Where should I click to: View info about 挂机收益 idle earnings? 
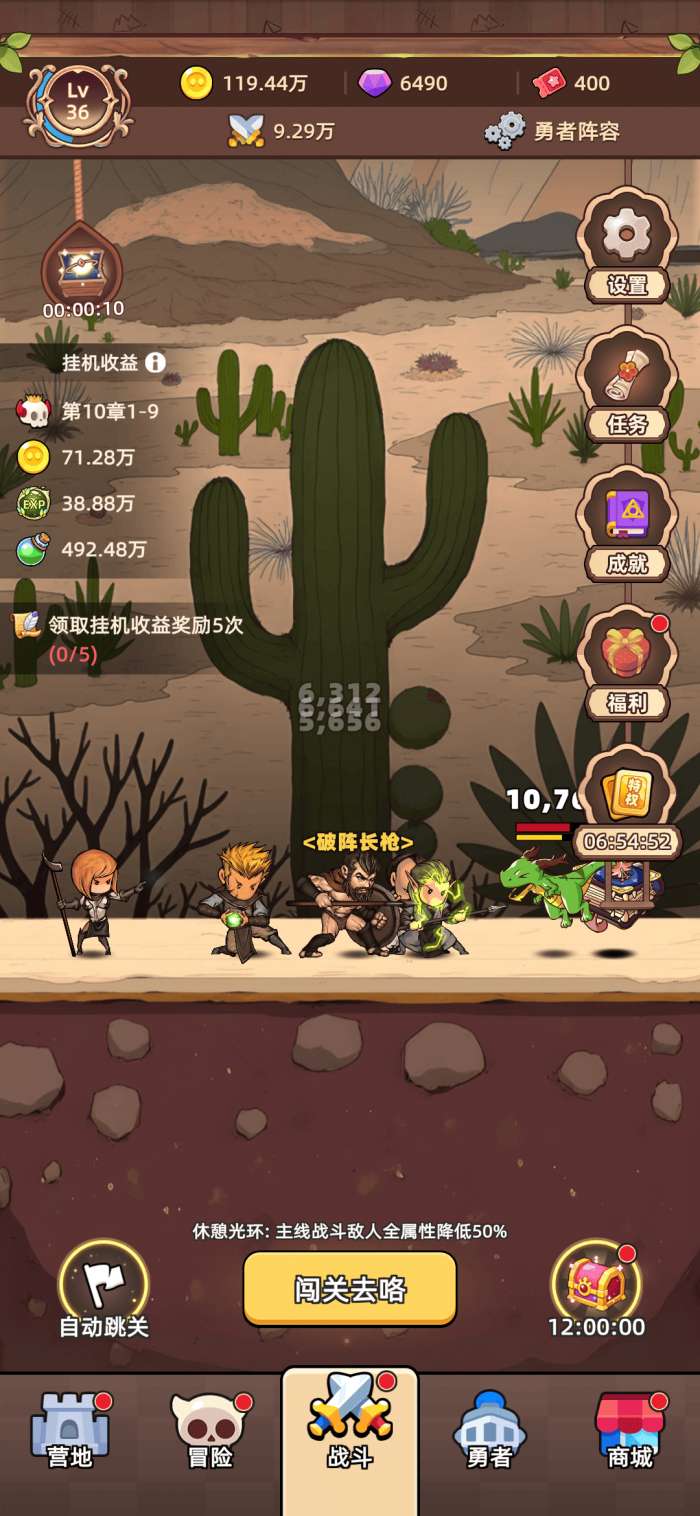click(x=155, y=362)
